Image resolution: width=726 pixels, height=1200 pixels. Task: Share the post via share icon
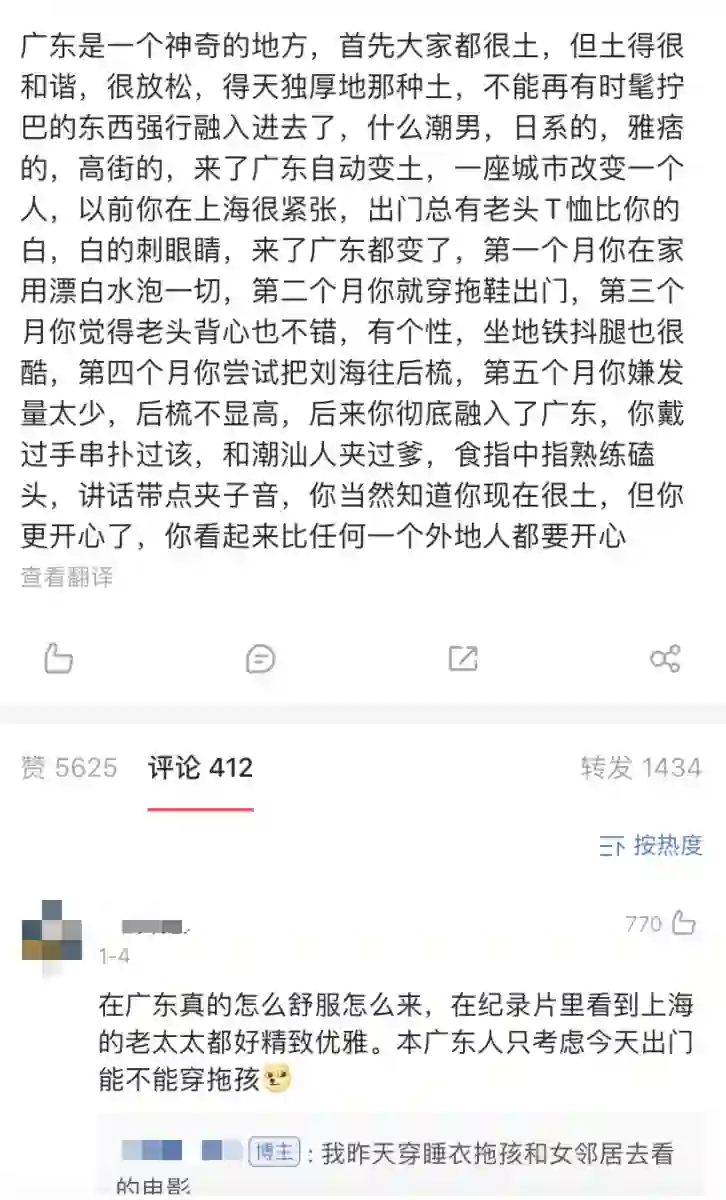click(665, 658)
